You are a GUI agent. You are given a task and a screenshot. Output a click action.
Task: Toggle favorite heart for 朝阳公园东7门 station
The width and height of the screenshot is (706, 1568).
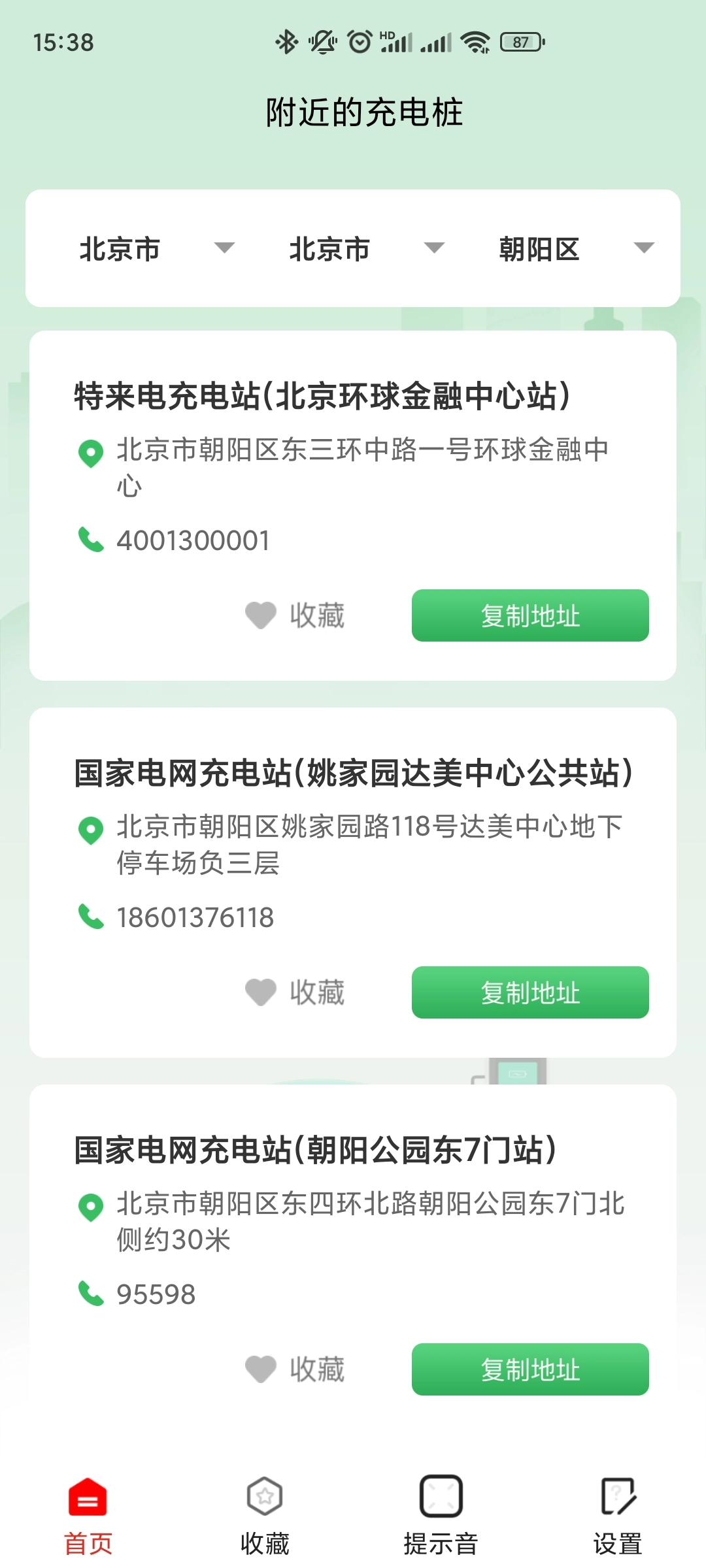(x=260, y=1371)
